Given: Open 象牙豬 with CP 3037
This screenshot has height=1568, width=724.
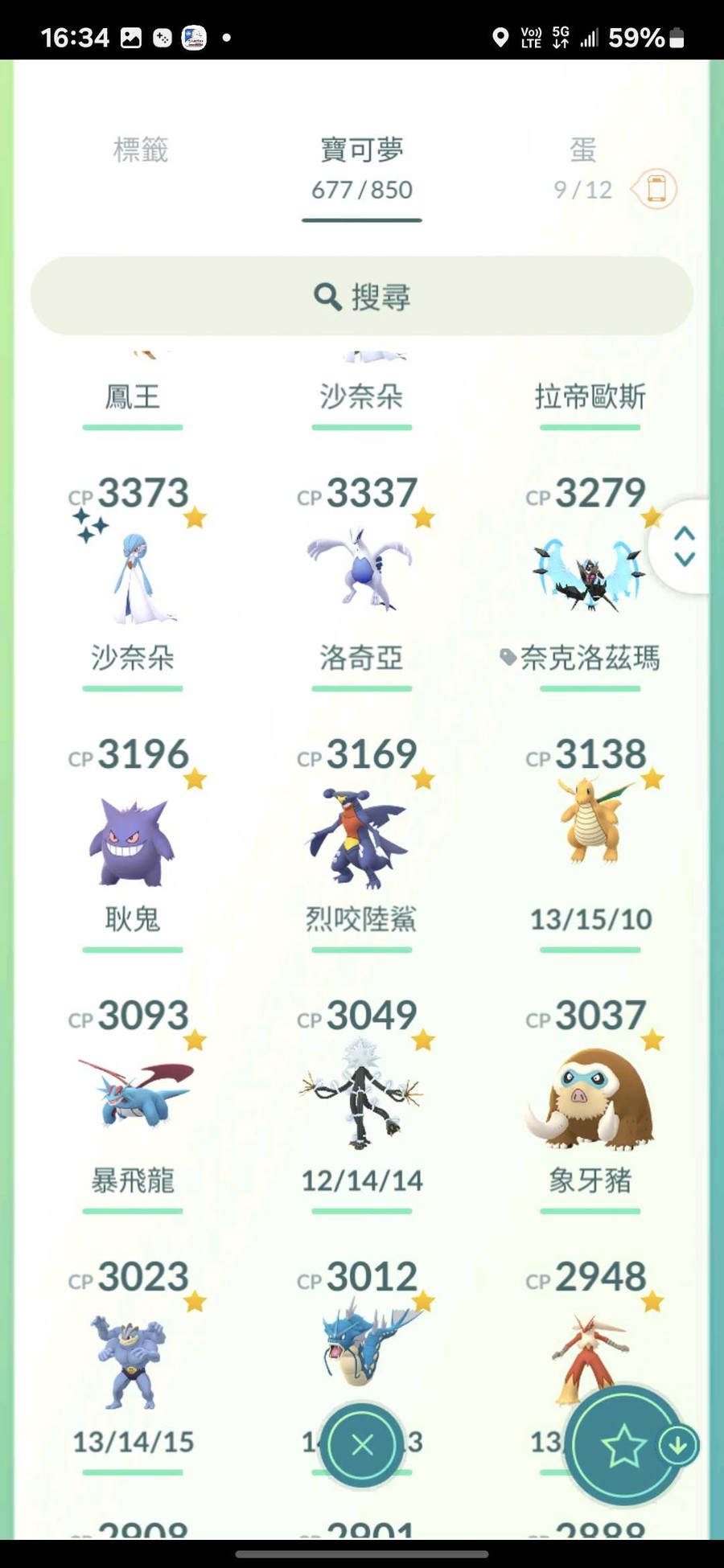Looking at the screenshot, I should click(590, 1098).
